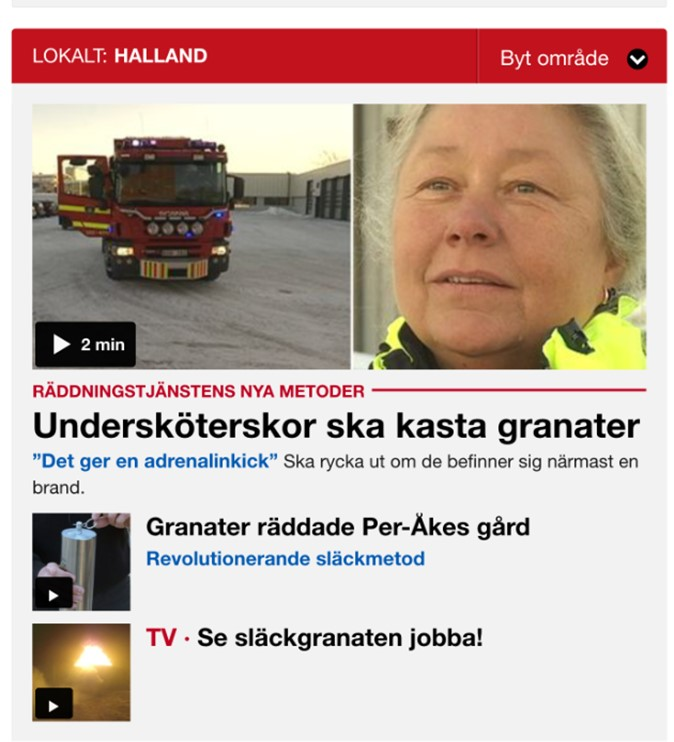Open the Revolutionerande släckmetod link

(x=285, y=558)
